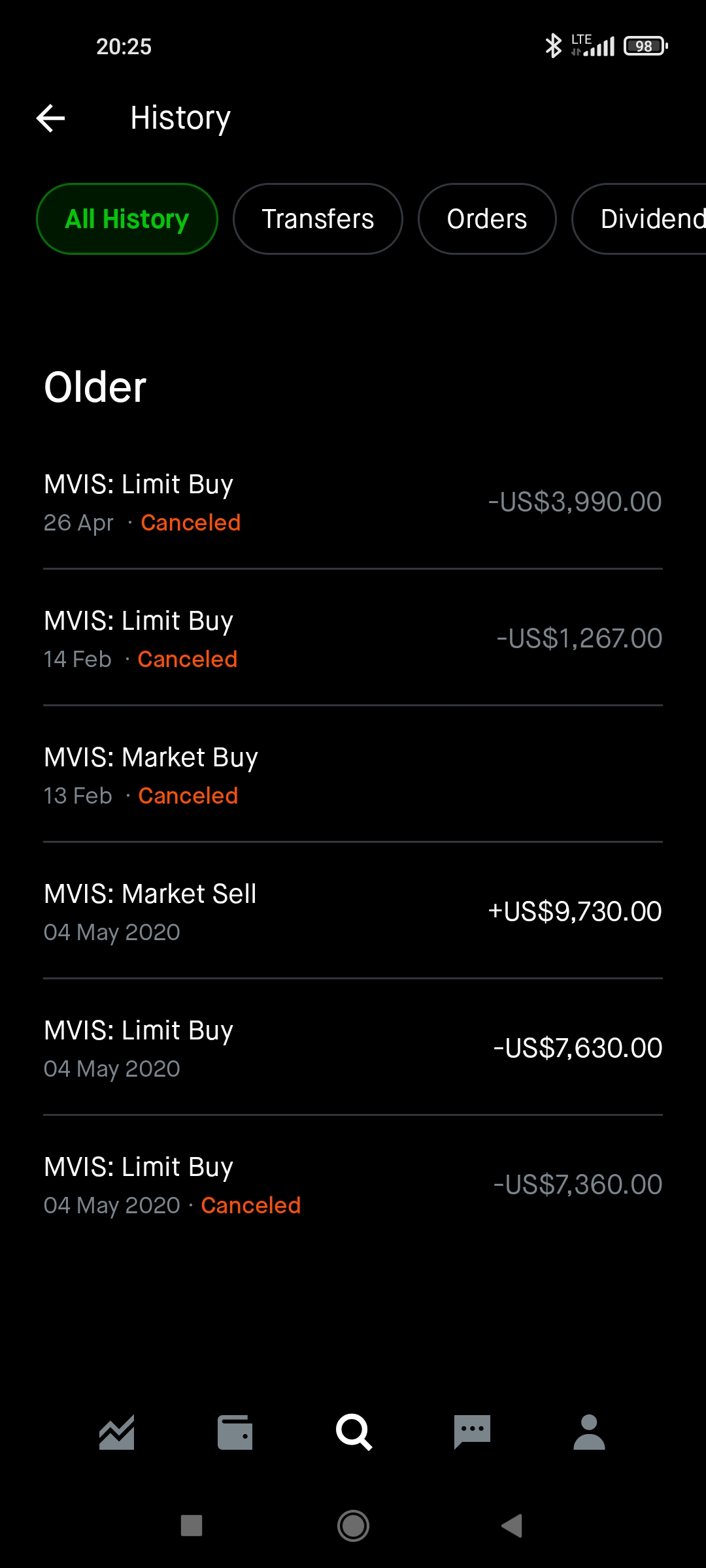
Task: Show only Orders in history
Action: [x=487, y=219]
